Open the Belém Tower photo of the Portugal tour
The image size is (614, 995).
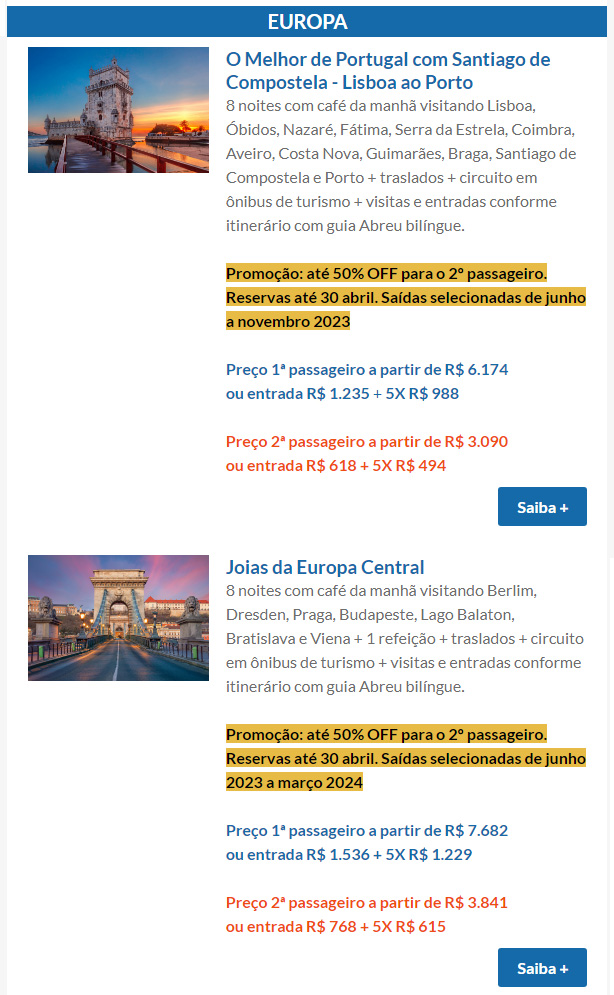tap(118, 110)
